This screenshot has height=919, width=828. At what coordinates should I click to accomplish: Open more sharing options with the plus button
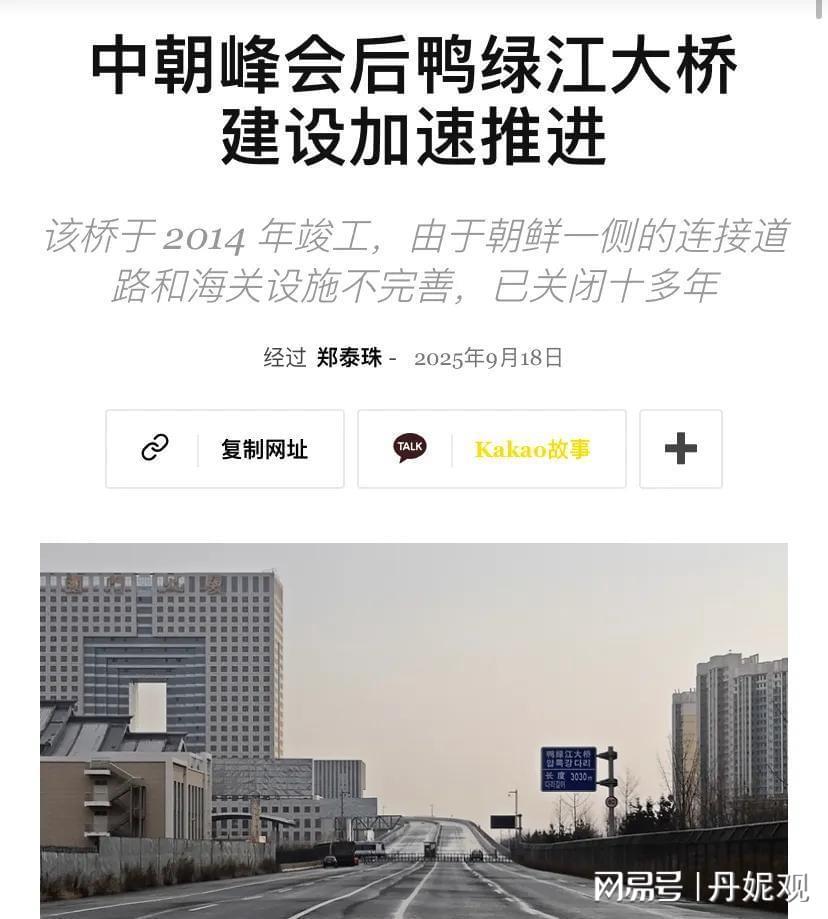680,449
